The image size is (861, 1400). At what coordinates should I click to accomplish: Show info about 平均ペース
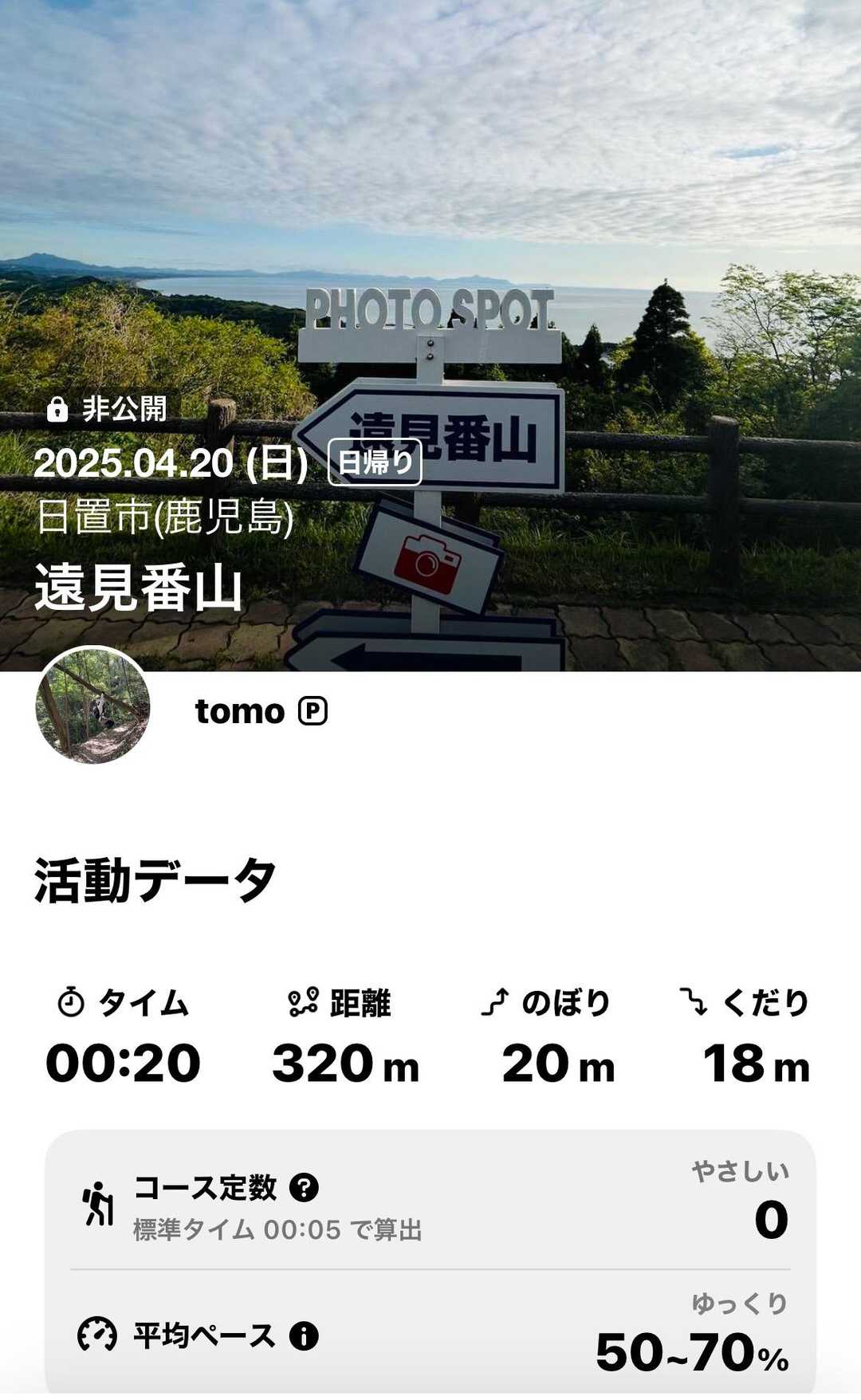tap(304, 1335)
